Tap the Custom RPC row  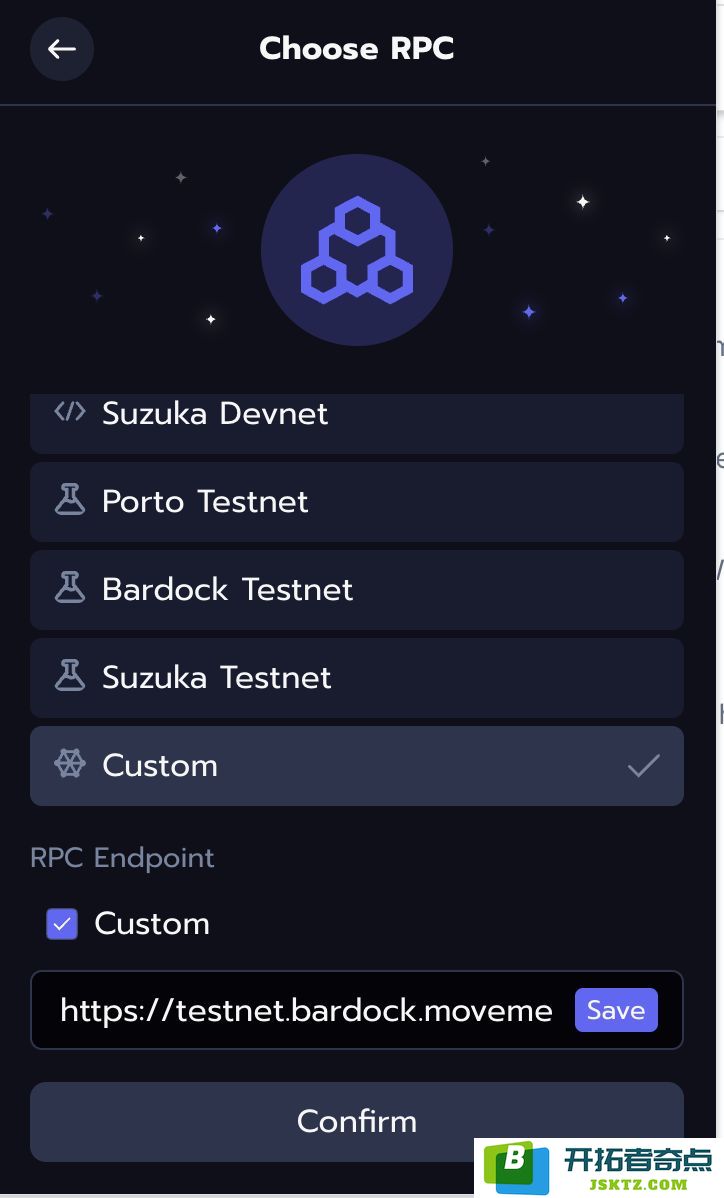coord(357,766)
